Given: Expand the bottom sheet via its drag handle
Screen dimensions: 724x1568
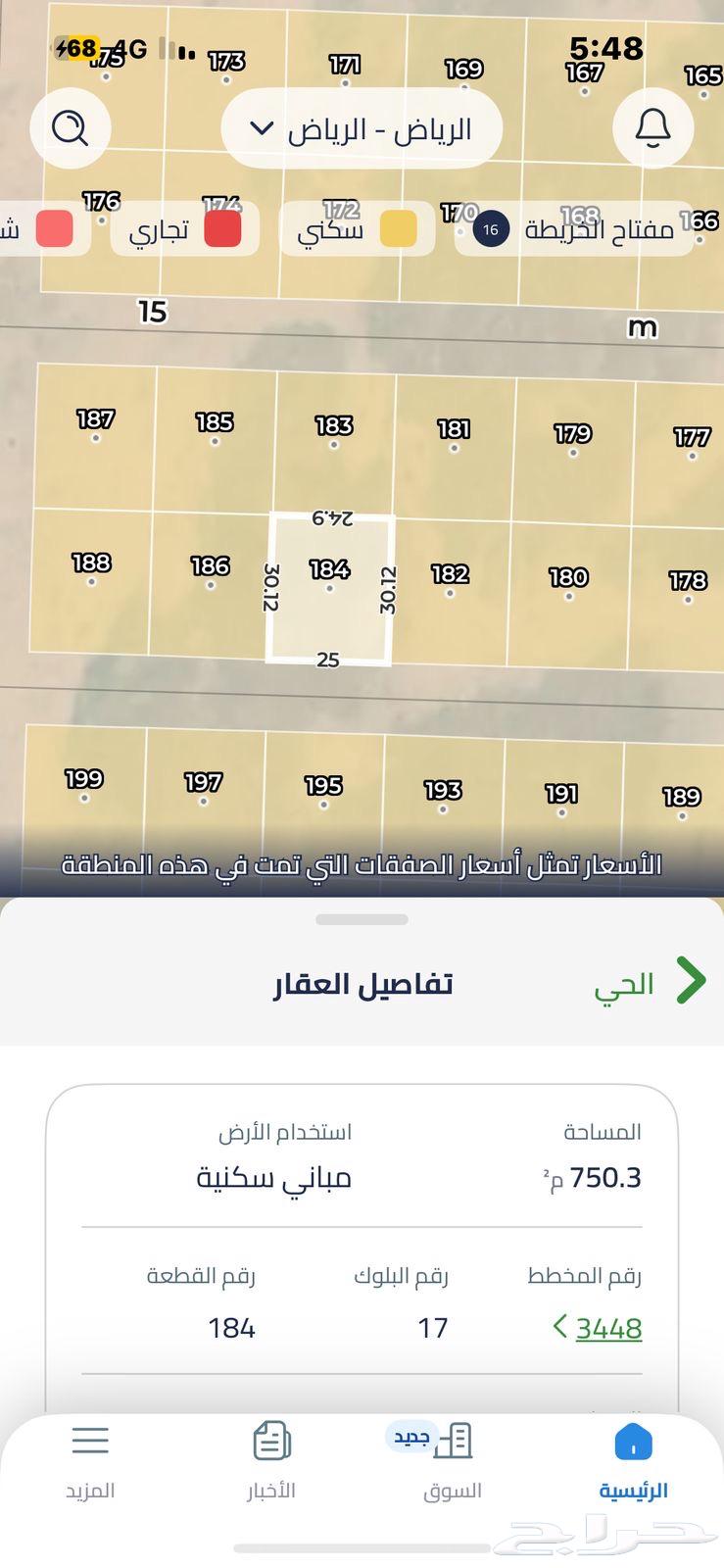Looking at the screenshot, I should (362, 919).
